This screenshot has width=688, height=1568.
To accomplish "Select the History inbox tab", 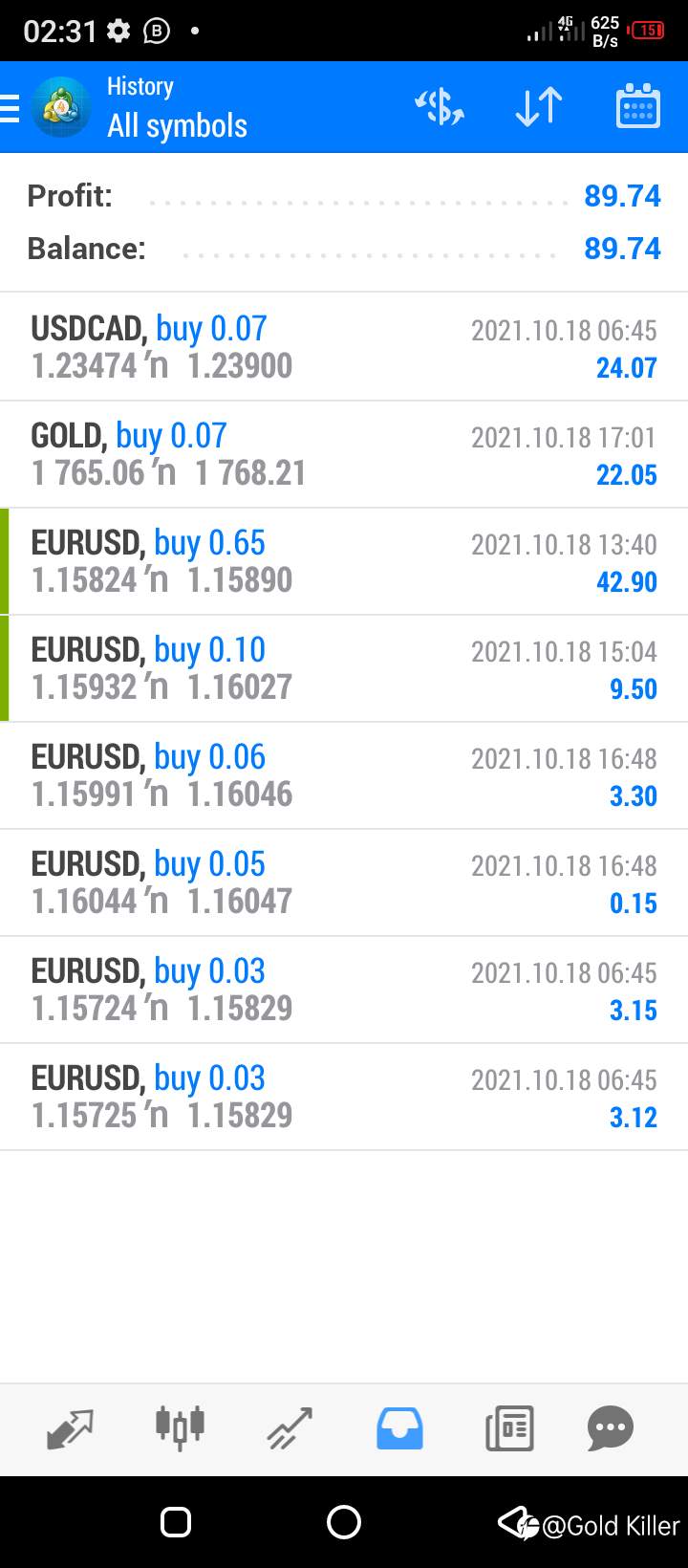I will [x=399, y=1429].
